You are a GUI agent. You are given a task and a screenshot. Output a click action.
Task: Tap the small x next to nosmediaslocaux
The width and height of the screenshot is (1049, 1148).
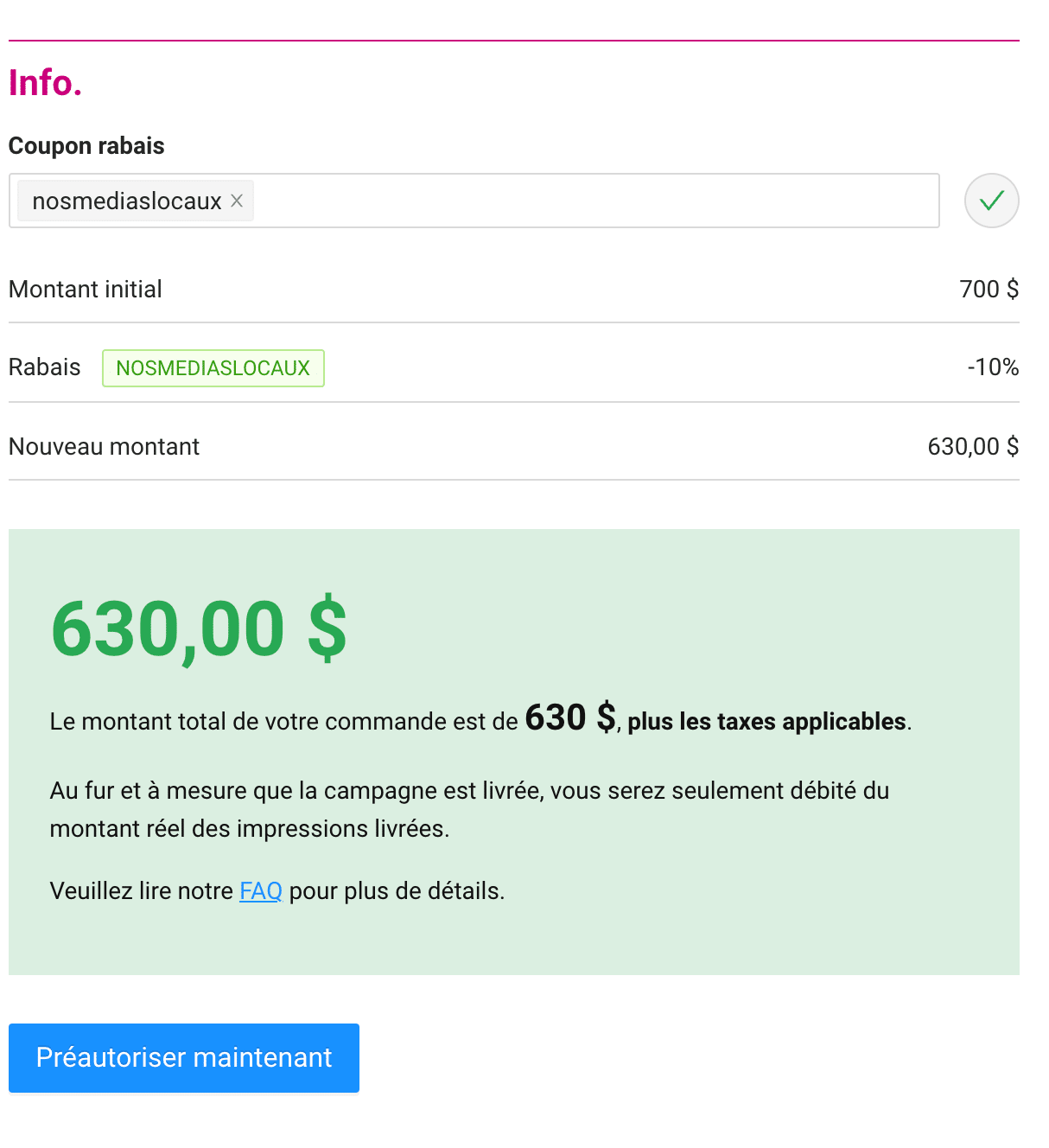[x=238, y=201]
